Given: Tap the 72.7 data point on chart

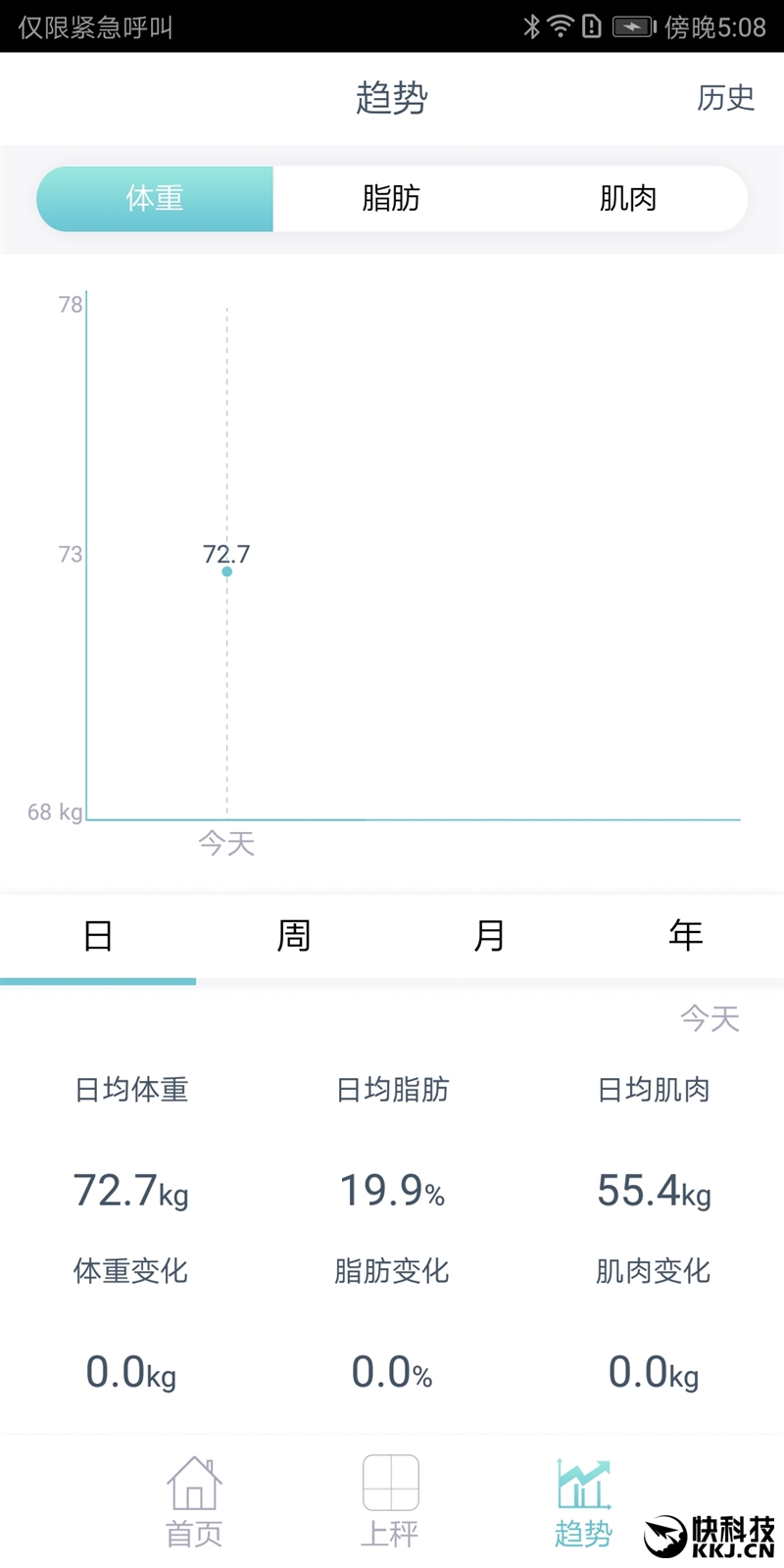Looking at the screenshot, I should point(227,571).
